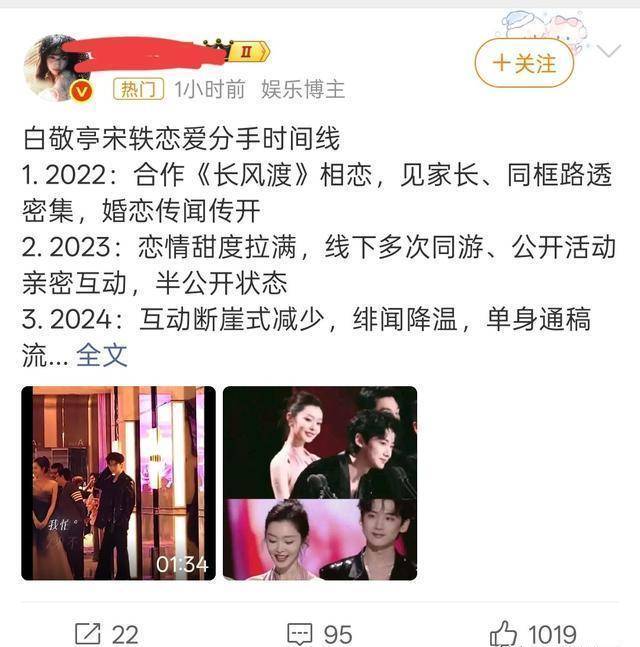
Task: Tap 全文 to read the full post
Action: 102,355
